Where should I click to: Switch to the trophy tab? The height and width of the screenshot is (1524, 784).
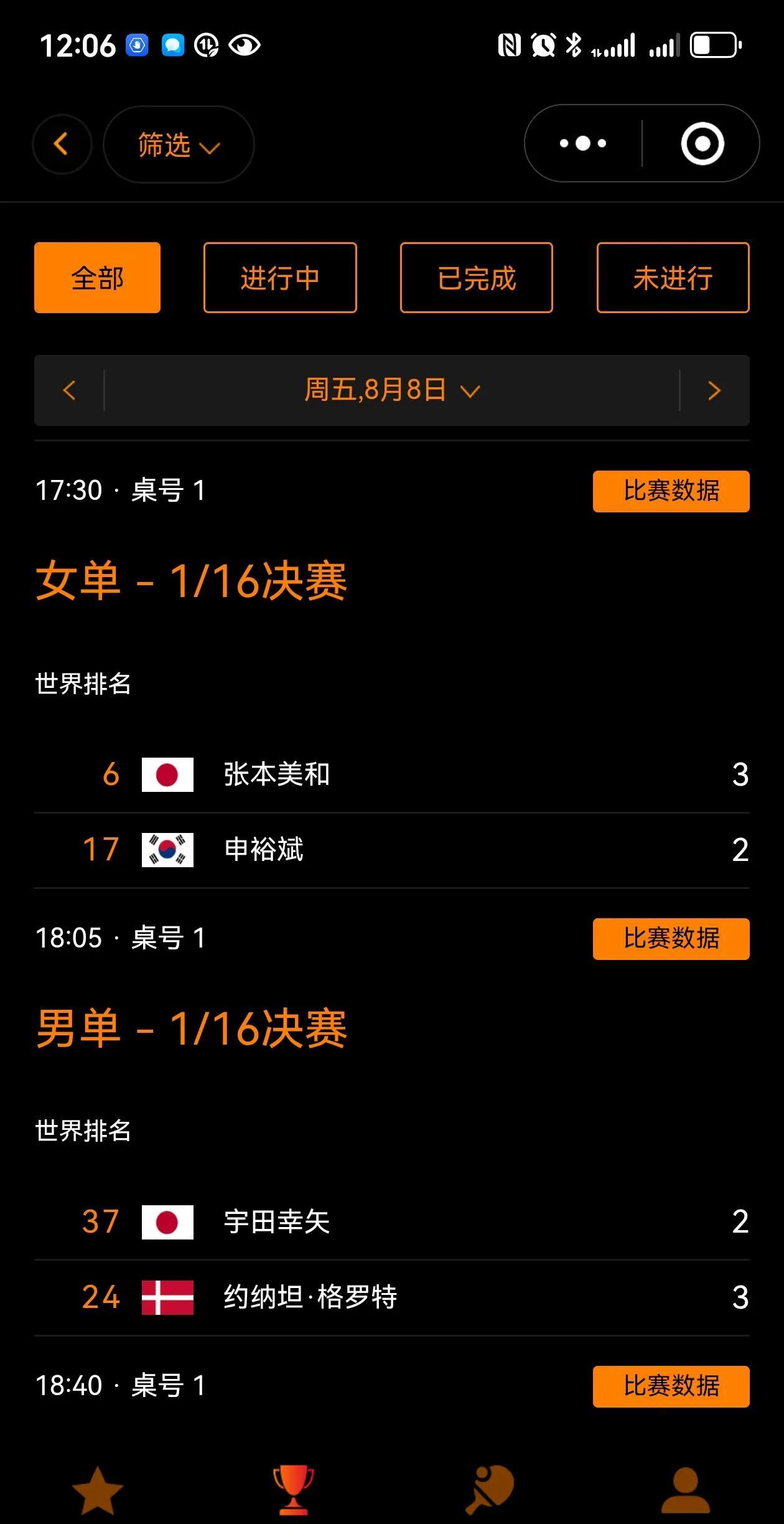point(294,1490)
